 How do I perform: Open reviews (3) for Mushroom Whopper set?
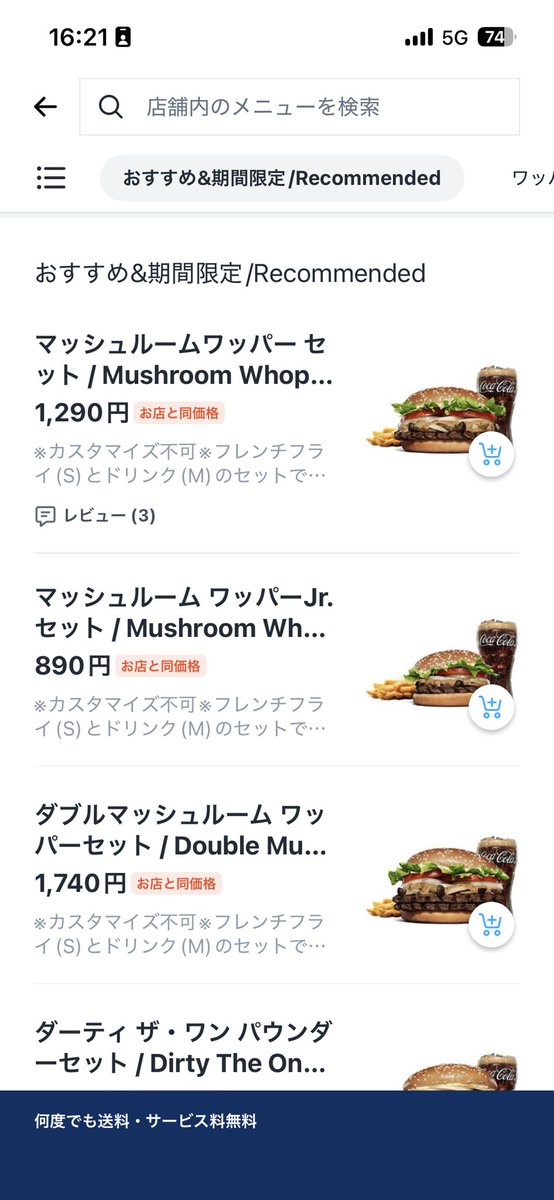(95, 516)
